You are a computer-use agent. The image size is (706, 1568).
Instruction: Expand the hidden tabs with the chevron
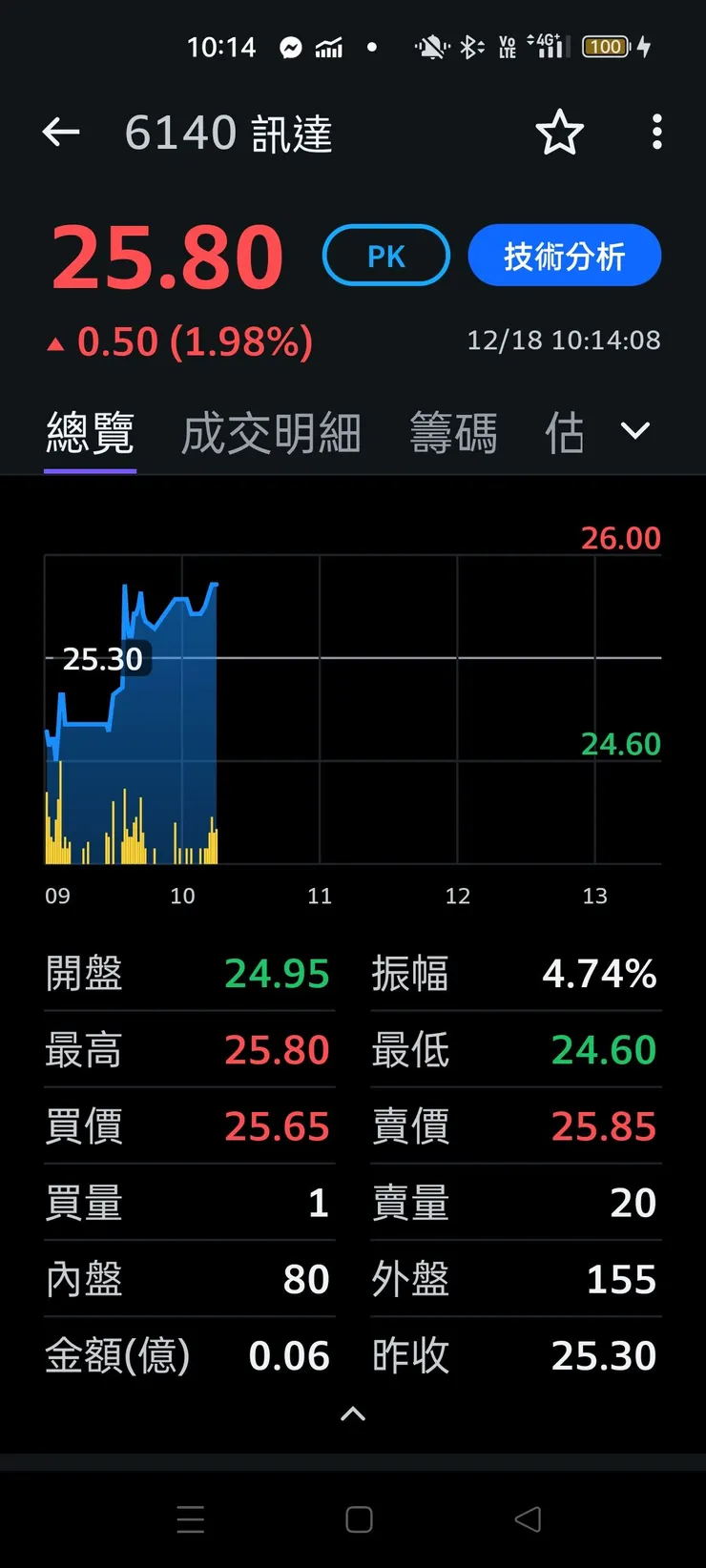coord(634,432)
